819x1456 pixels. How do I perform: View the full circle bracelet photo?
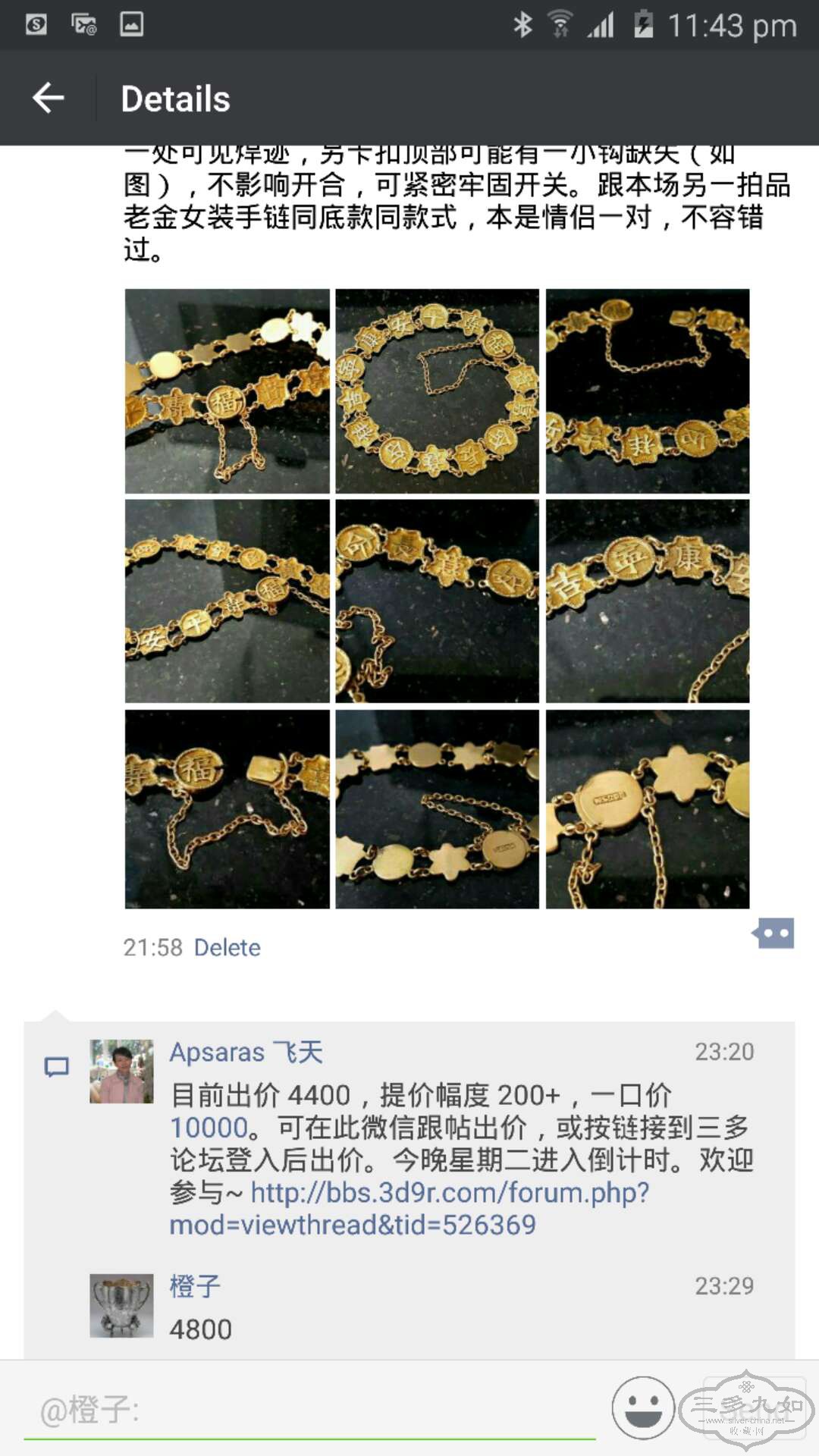point(437,391)
